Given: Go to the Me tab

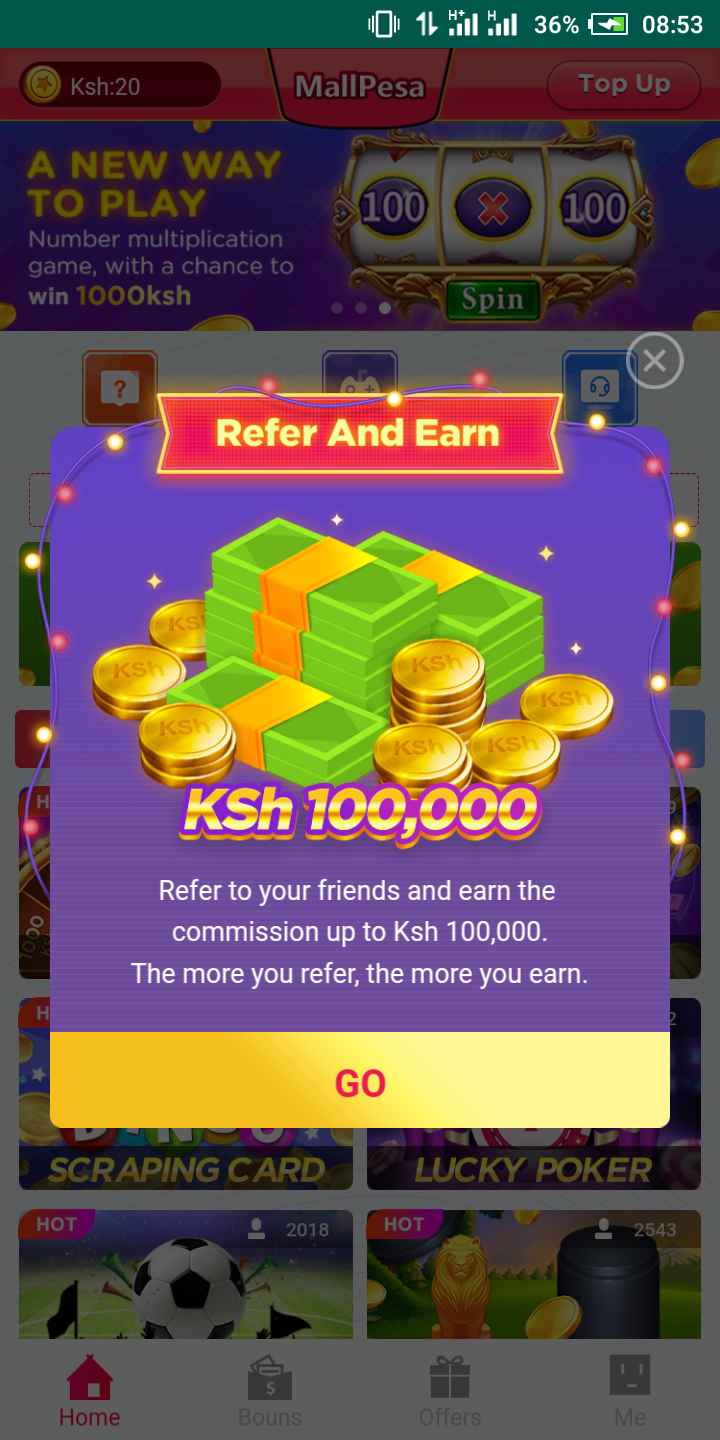Looking at the screenshot, I should point(630,1390).
